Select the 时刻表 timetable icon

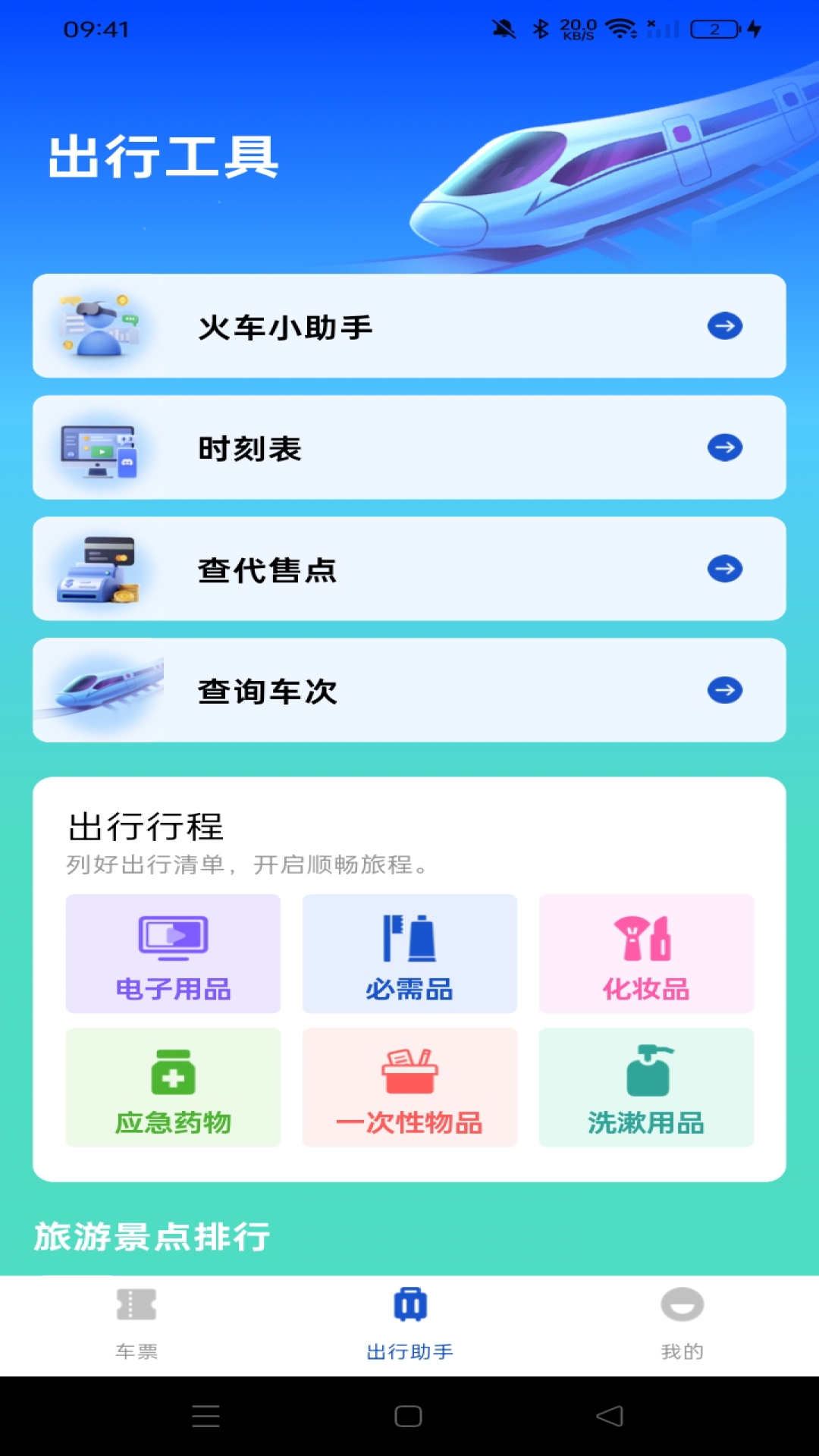(99, 448)
